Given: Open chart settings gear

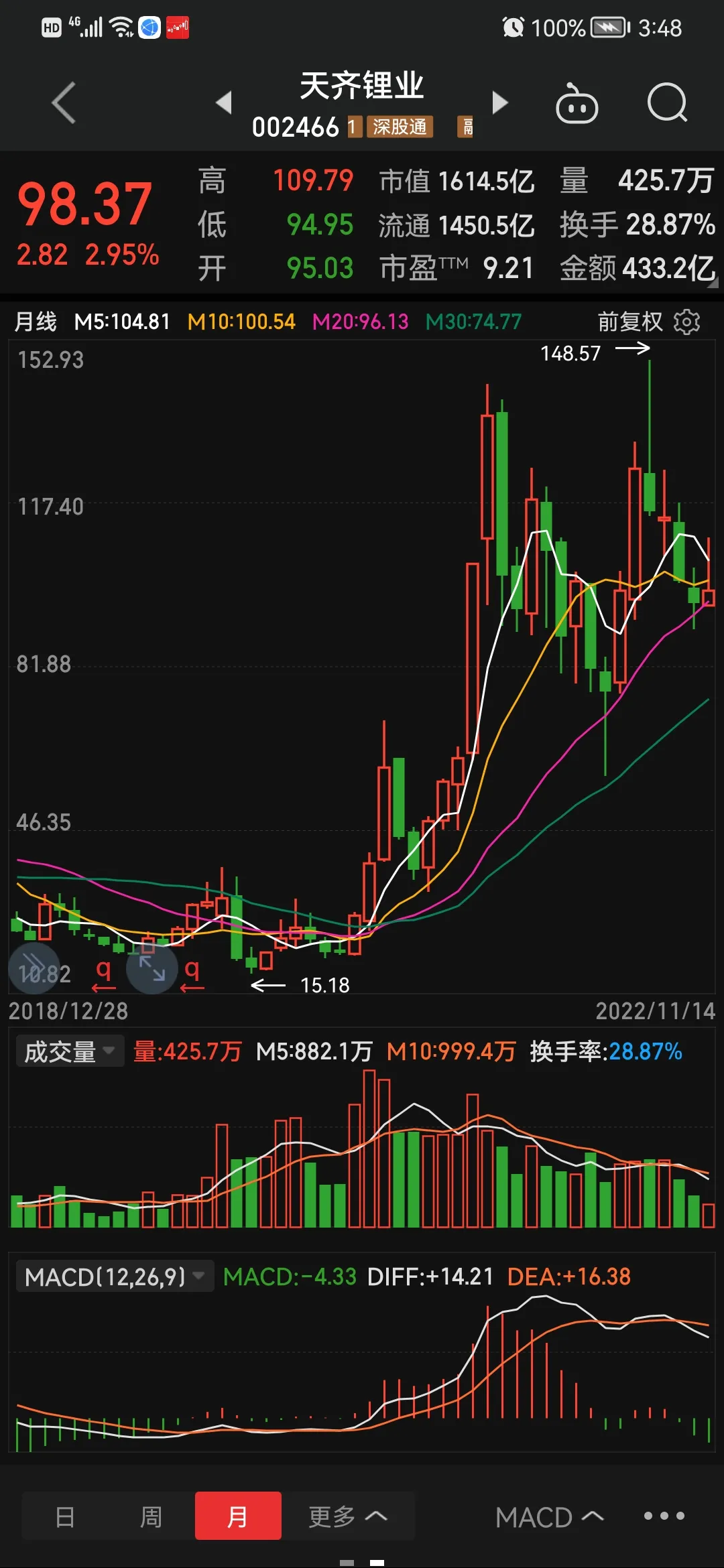Looking at the screenshot, I should 686,322.
